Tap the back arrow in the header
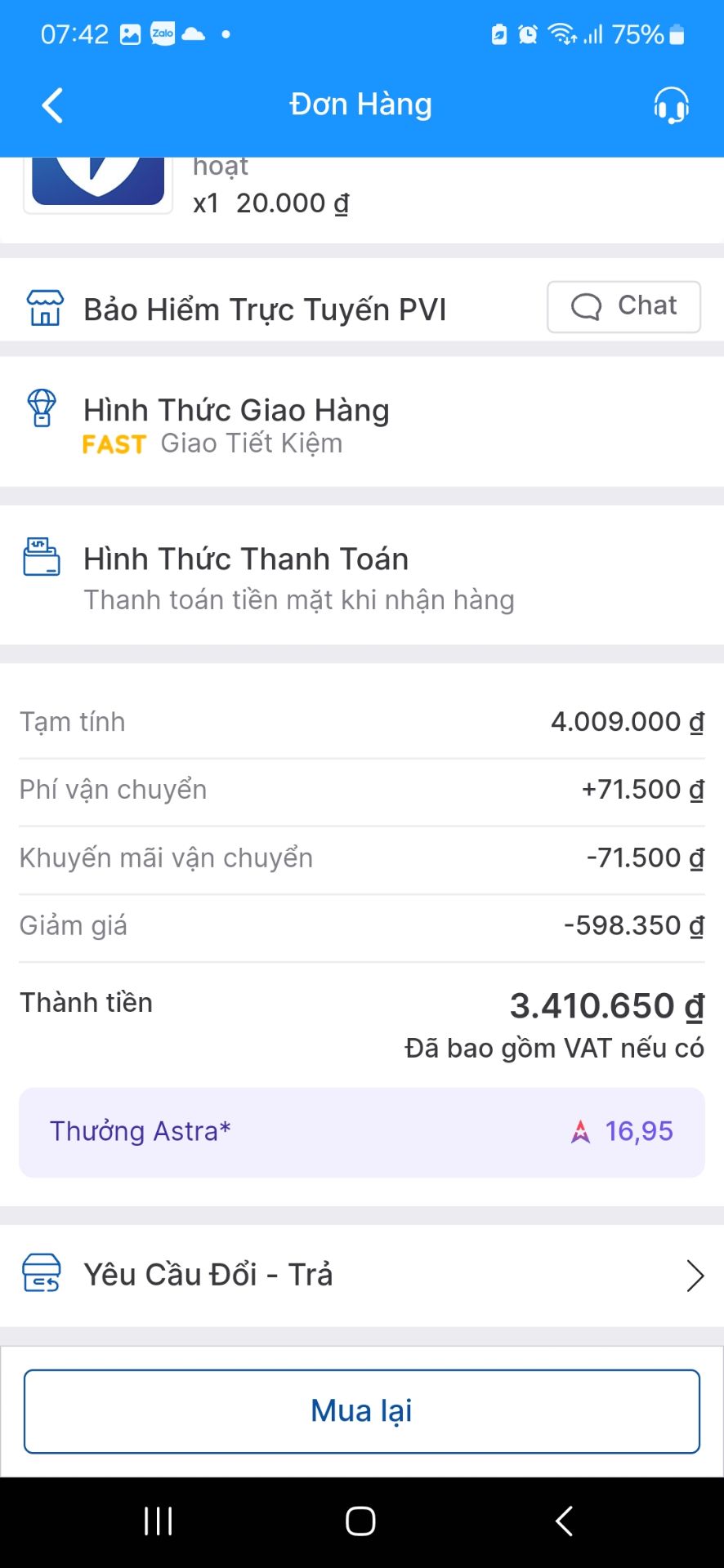 click(51, 105)
